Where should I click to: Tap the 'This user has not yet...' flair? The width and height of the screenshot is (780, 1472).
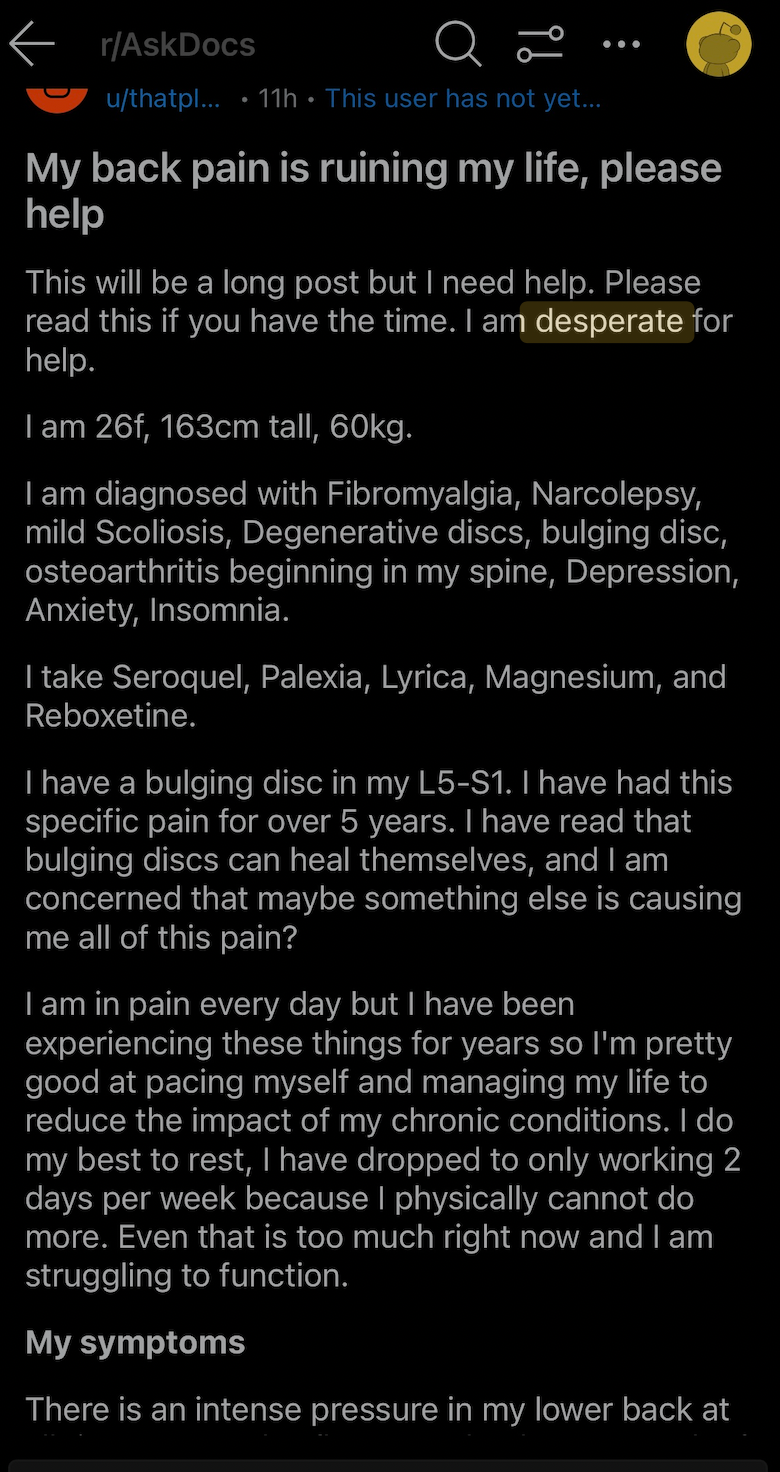[463, 98]
